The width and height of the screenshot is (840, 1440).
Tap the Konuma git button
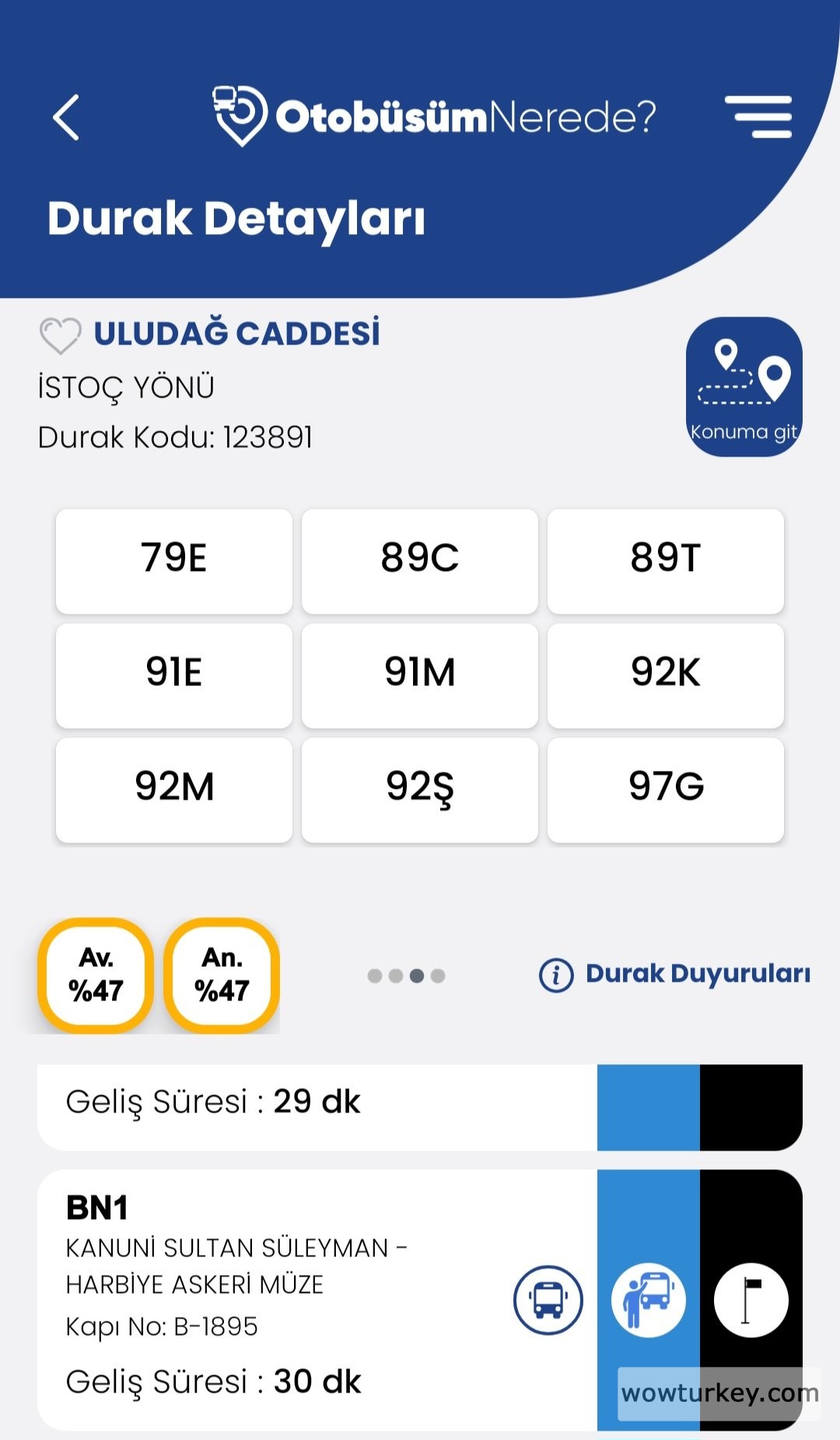click(744, 387)
